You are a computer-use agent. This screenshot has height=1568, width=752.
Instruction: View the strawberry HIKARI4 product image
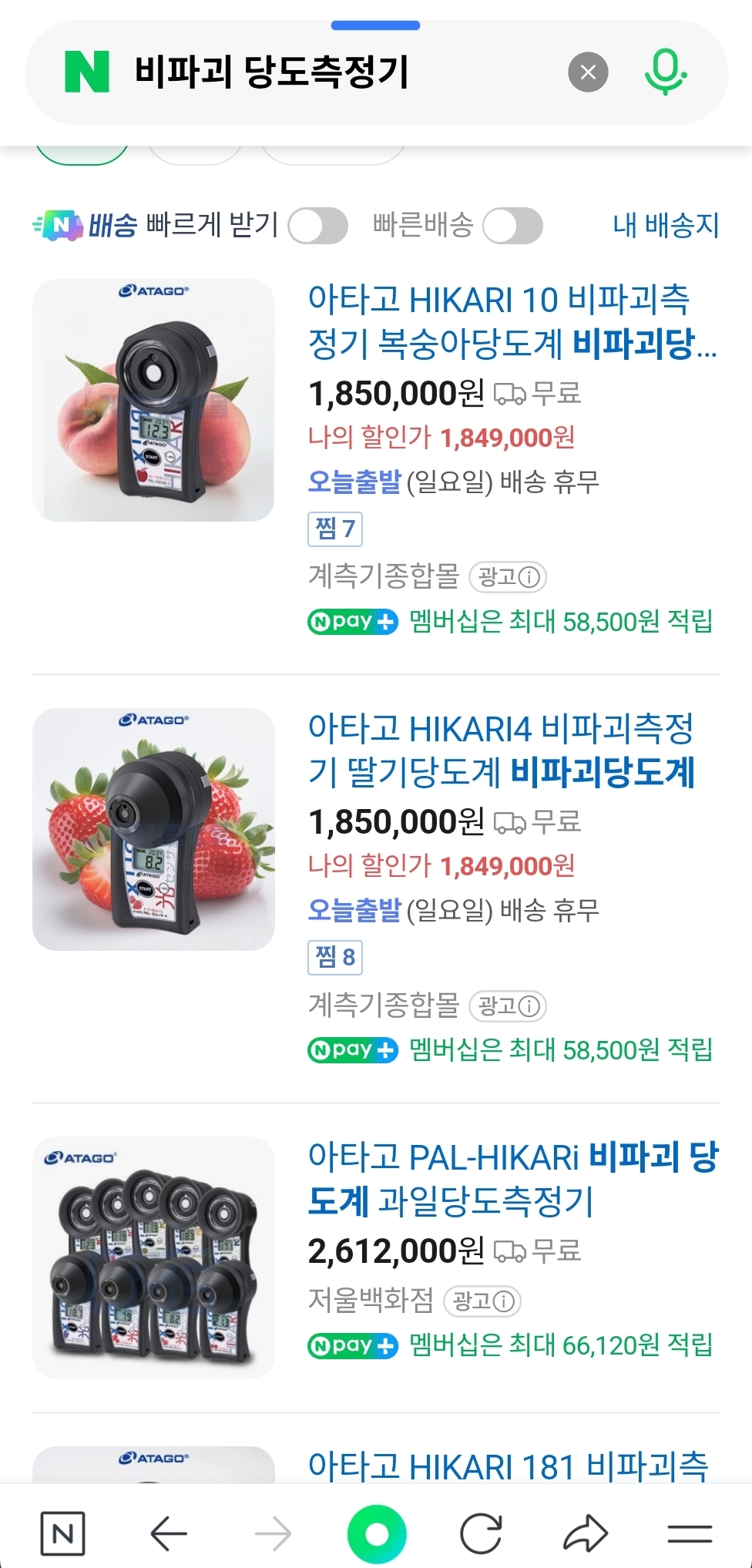click(x=153, y=829)
